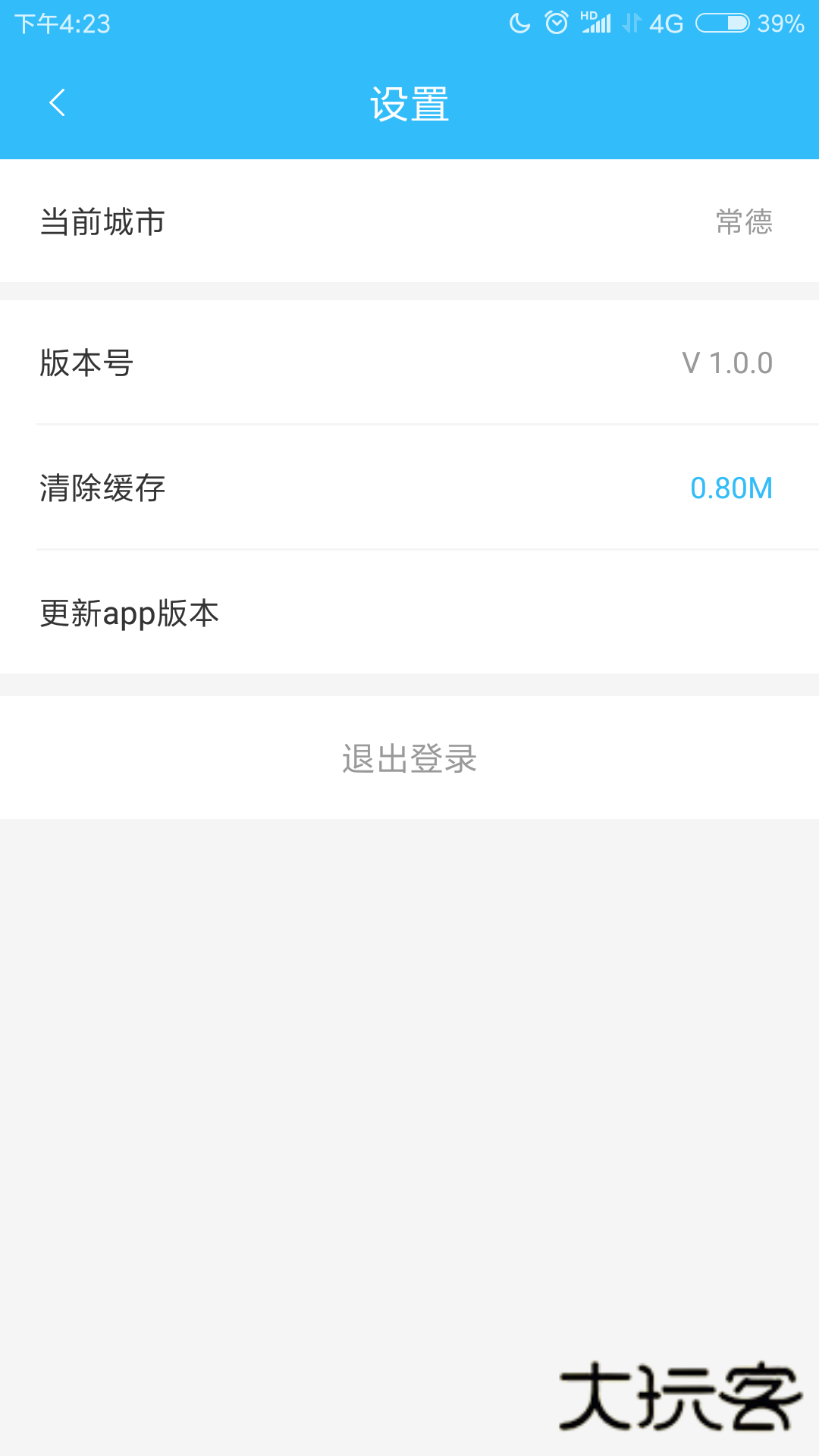Open the 当前城市 city selection row
This screenshot has width=819, height=1456.
click(x=409, y=222)
